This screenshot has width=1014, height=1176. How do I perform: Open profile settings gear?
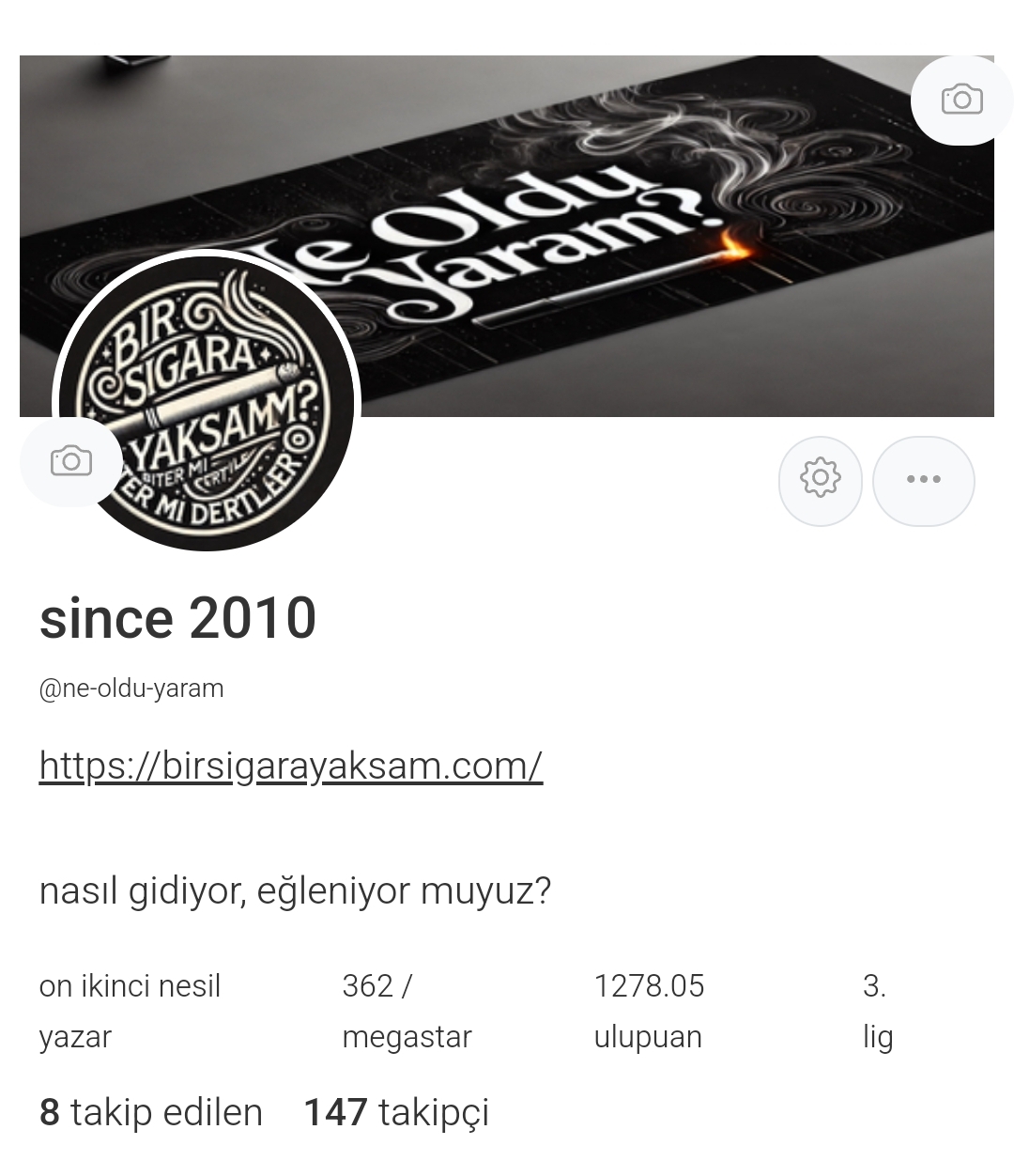[820, 480]
